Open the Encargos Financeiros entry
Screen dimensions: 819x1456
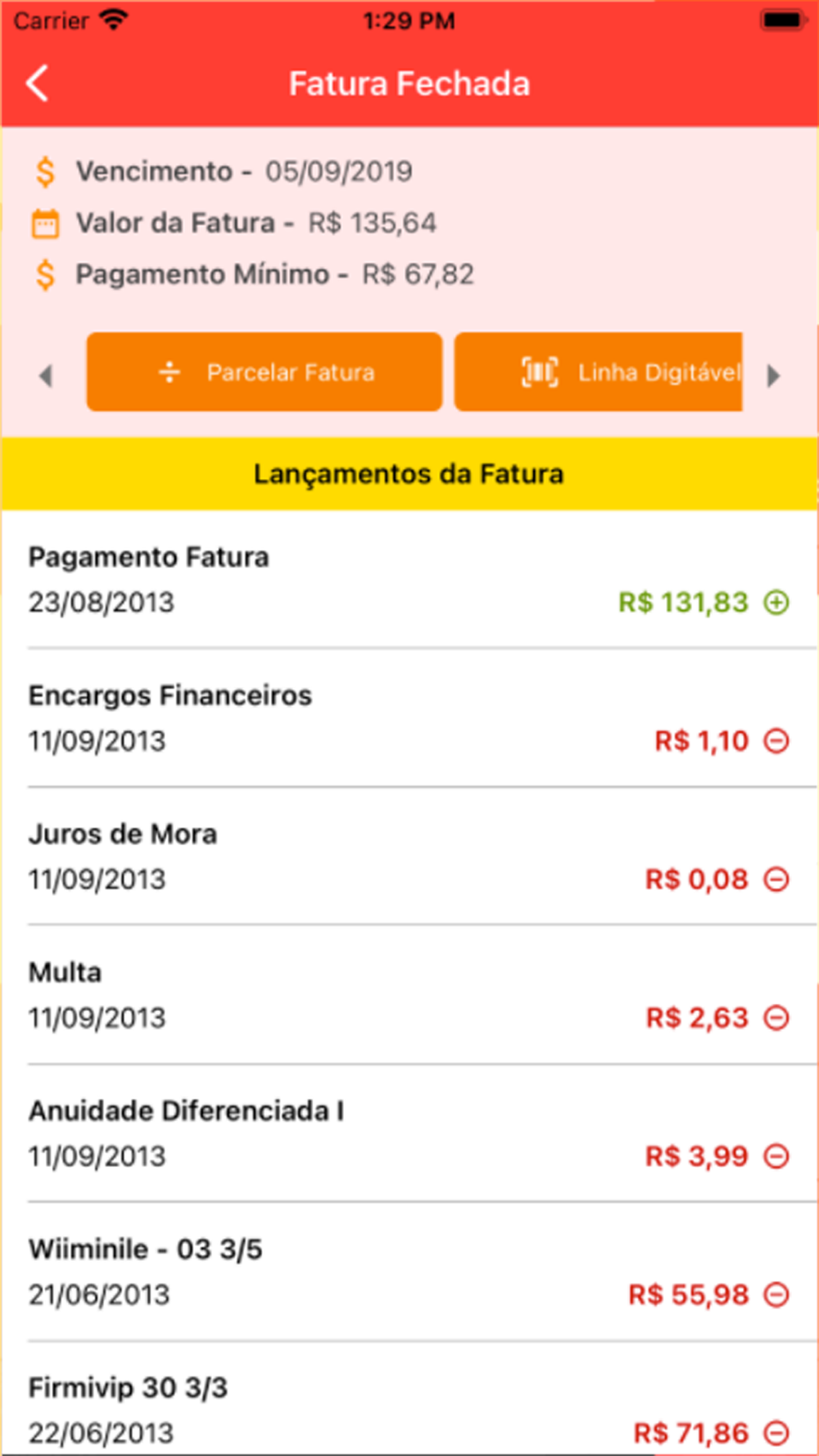coord(409,718)
